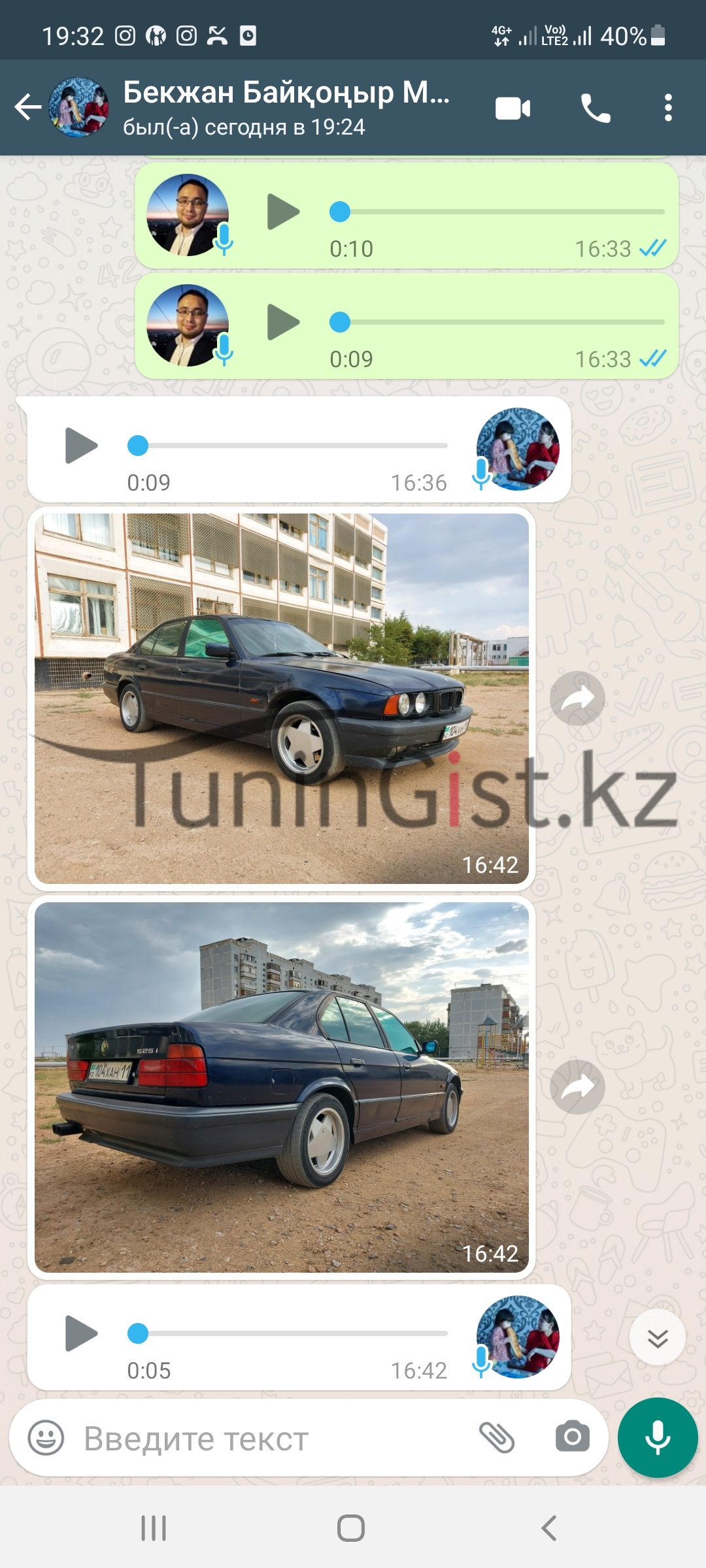The image size is (706, 1568).
Task: Forward the photo of the car's rear view
Action: click(x=577, y=1087)
